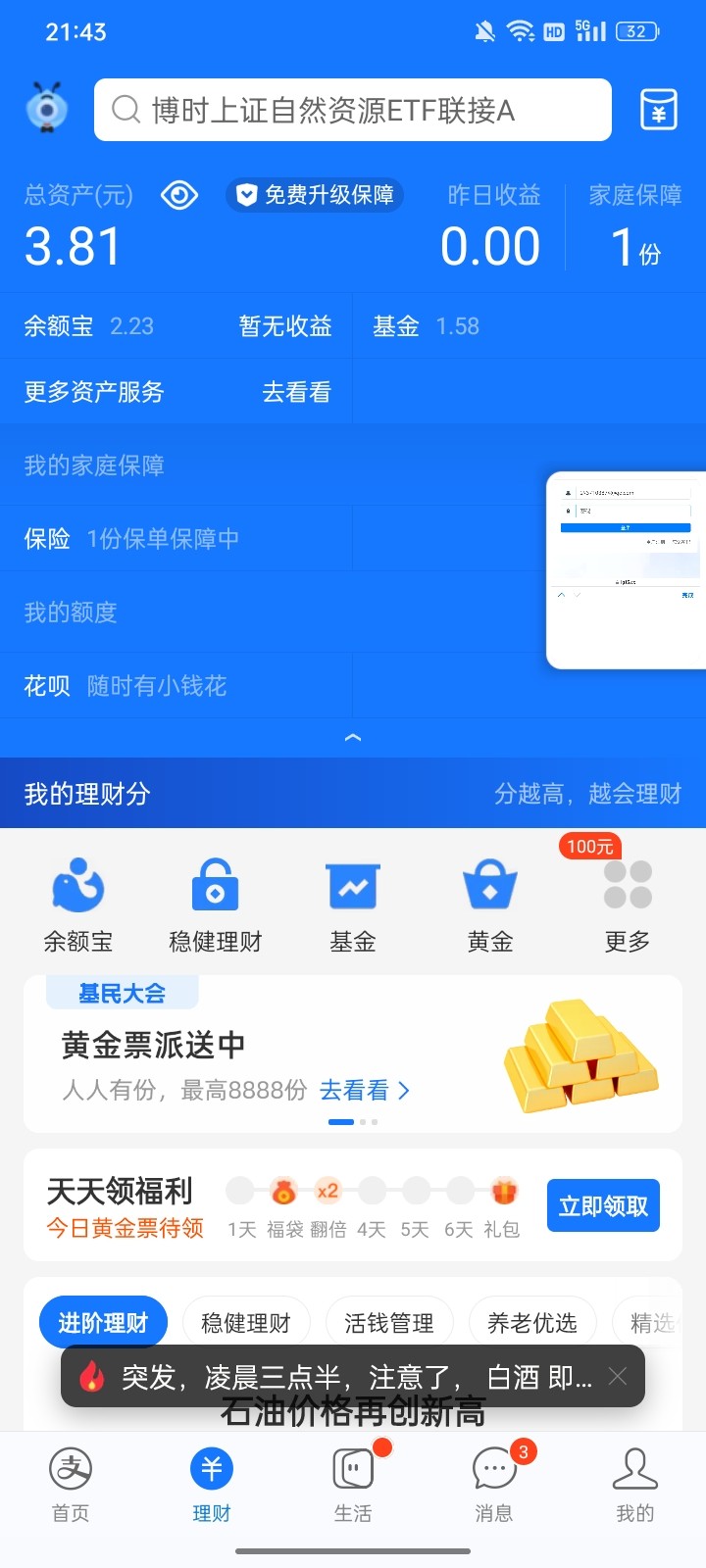Open 我的理财分 banner
706x1568 pixels.
353,794
